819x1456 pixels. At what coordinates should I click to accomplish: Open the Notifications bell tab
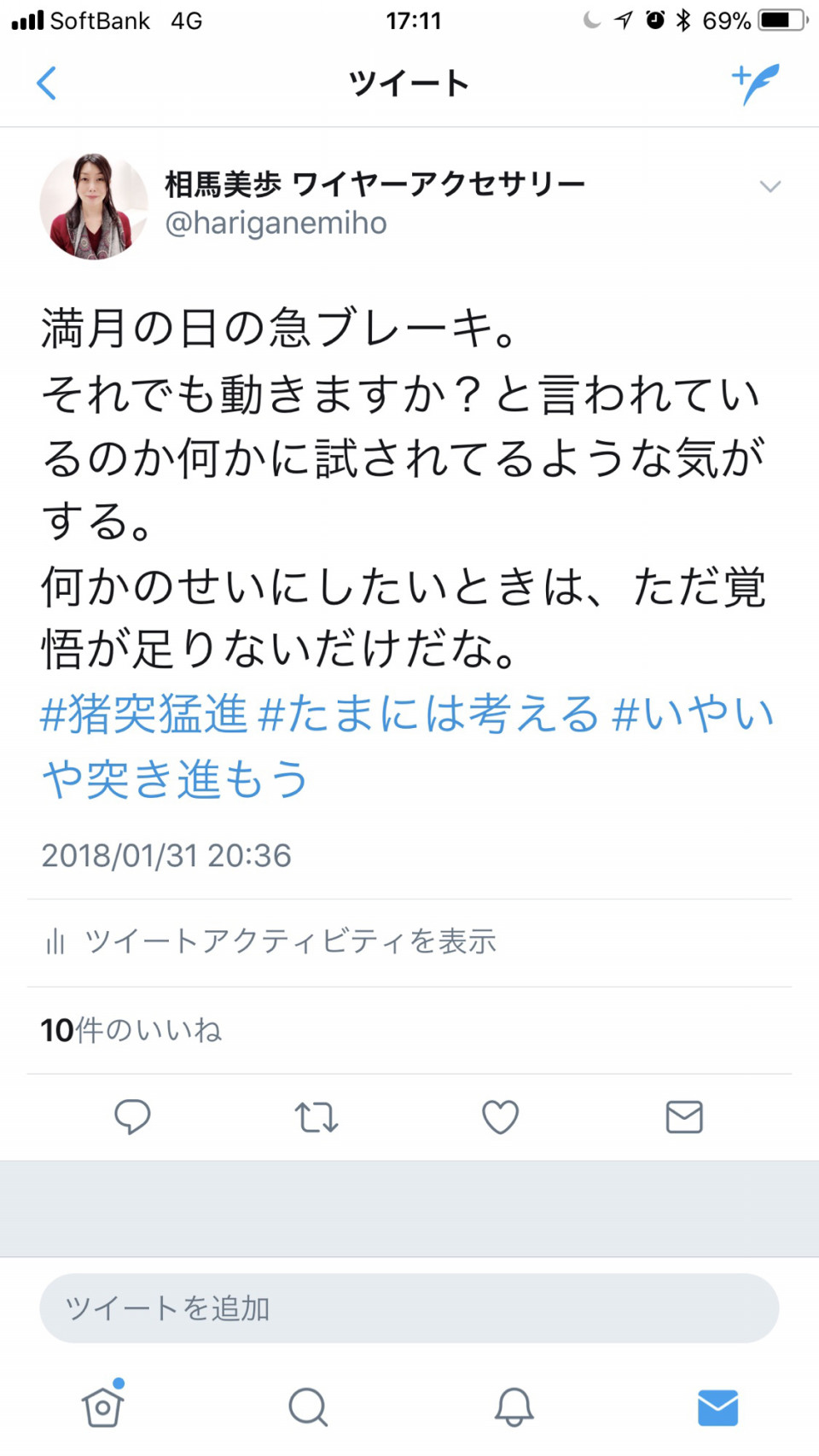[x=514, y=1406]
